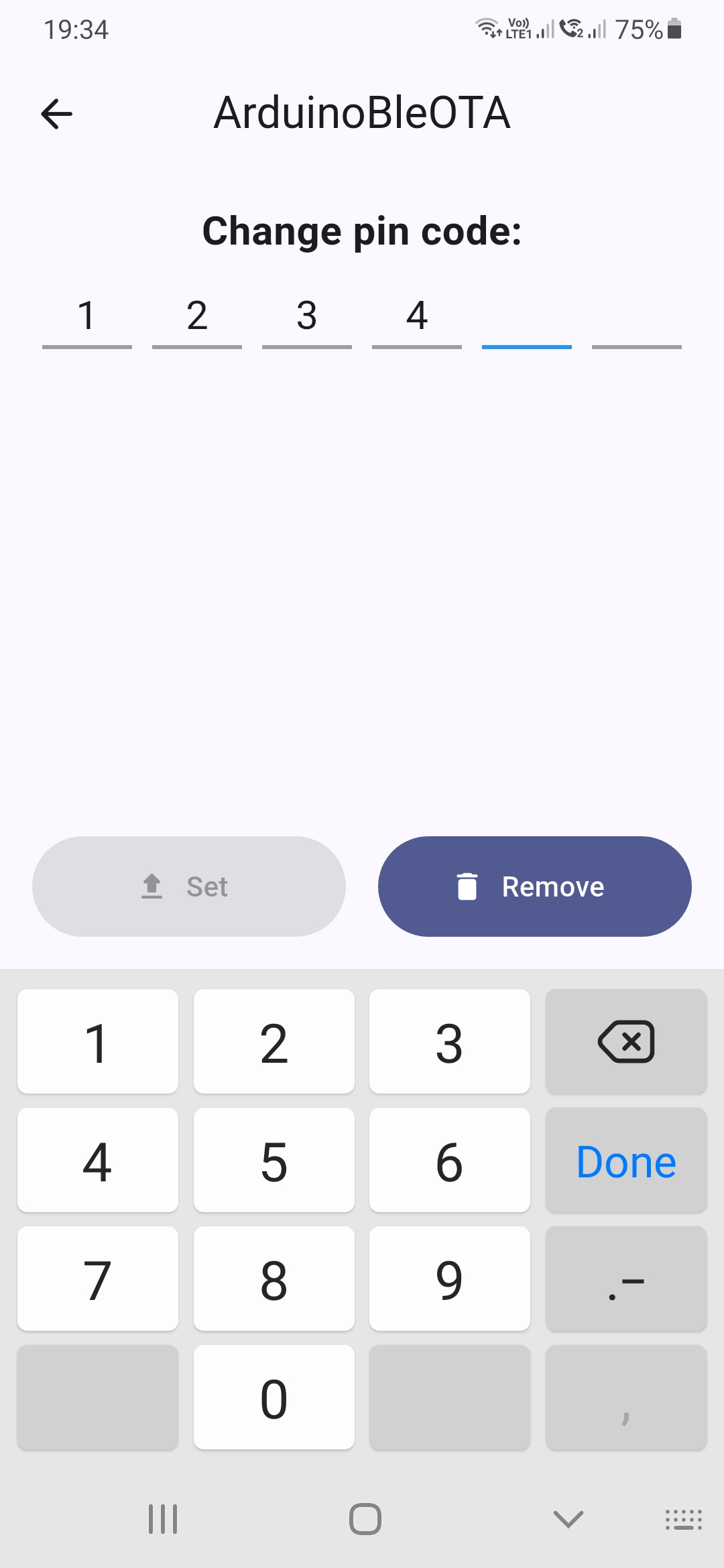
Task: Click the trash icon inside the Remove button
Action: (x=467, y=886)
